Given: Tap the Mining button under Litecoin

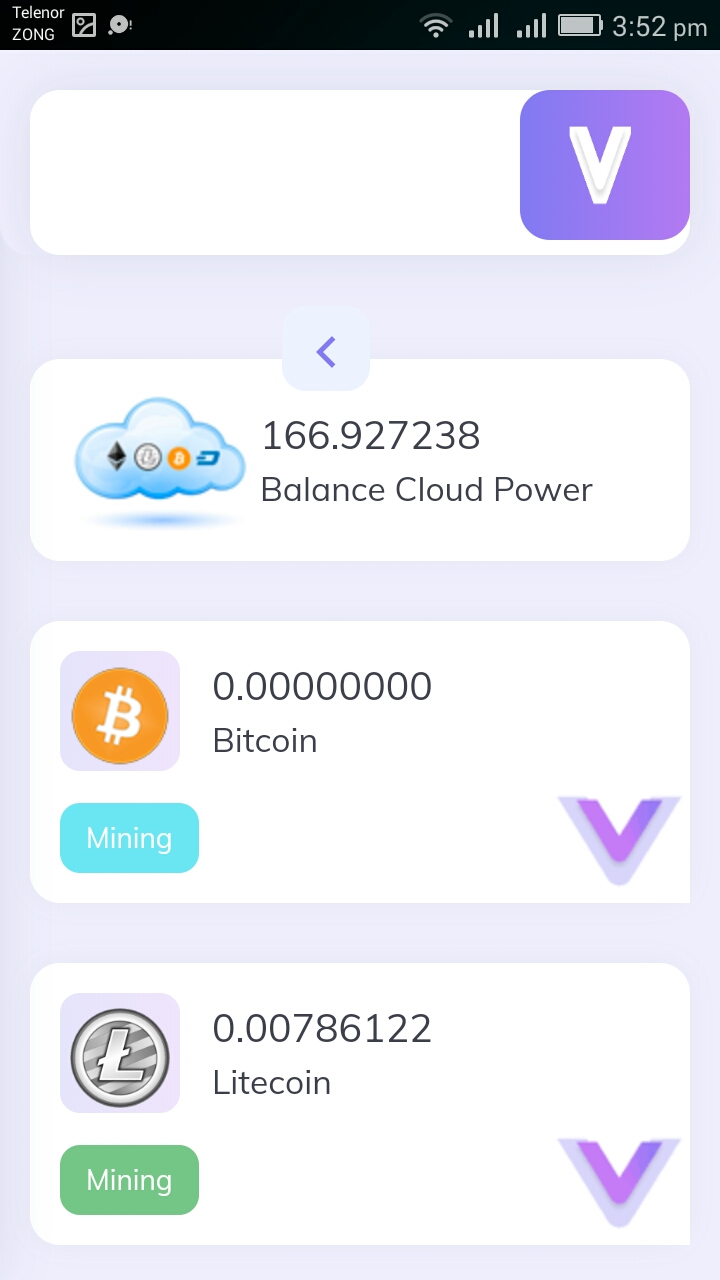Looking at the screenshot, I should click(130, 1180).
